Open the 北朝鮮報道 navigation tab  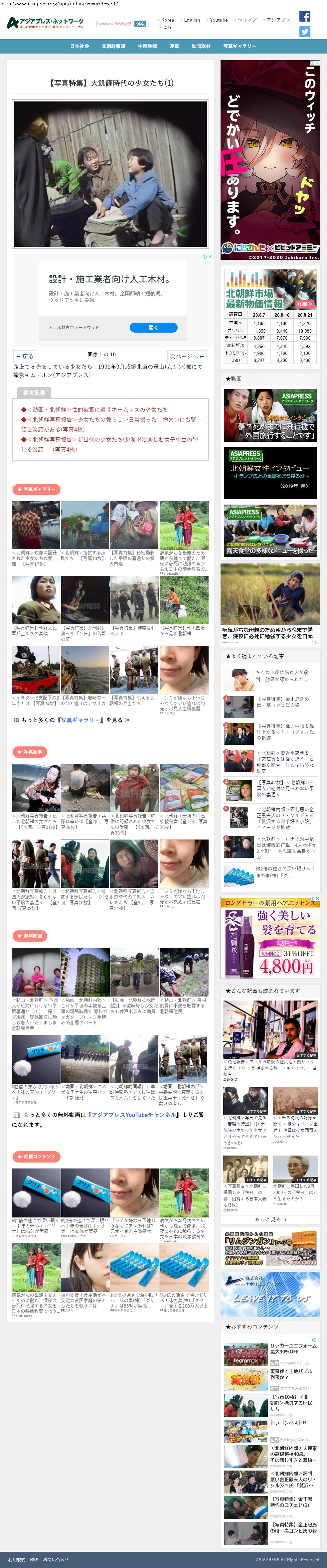tap(113, 46)
